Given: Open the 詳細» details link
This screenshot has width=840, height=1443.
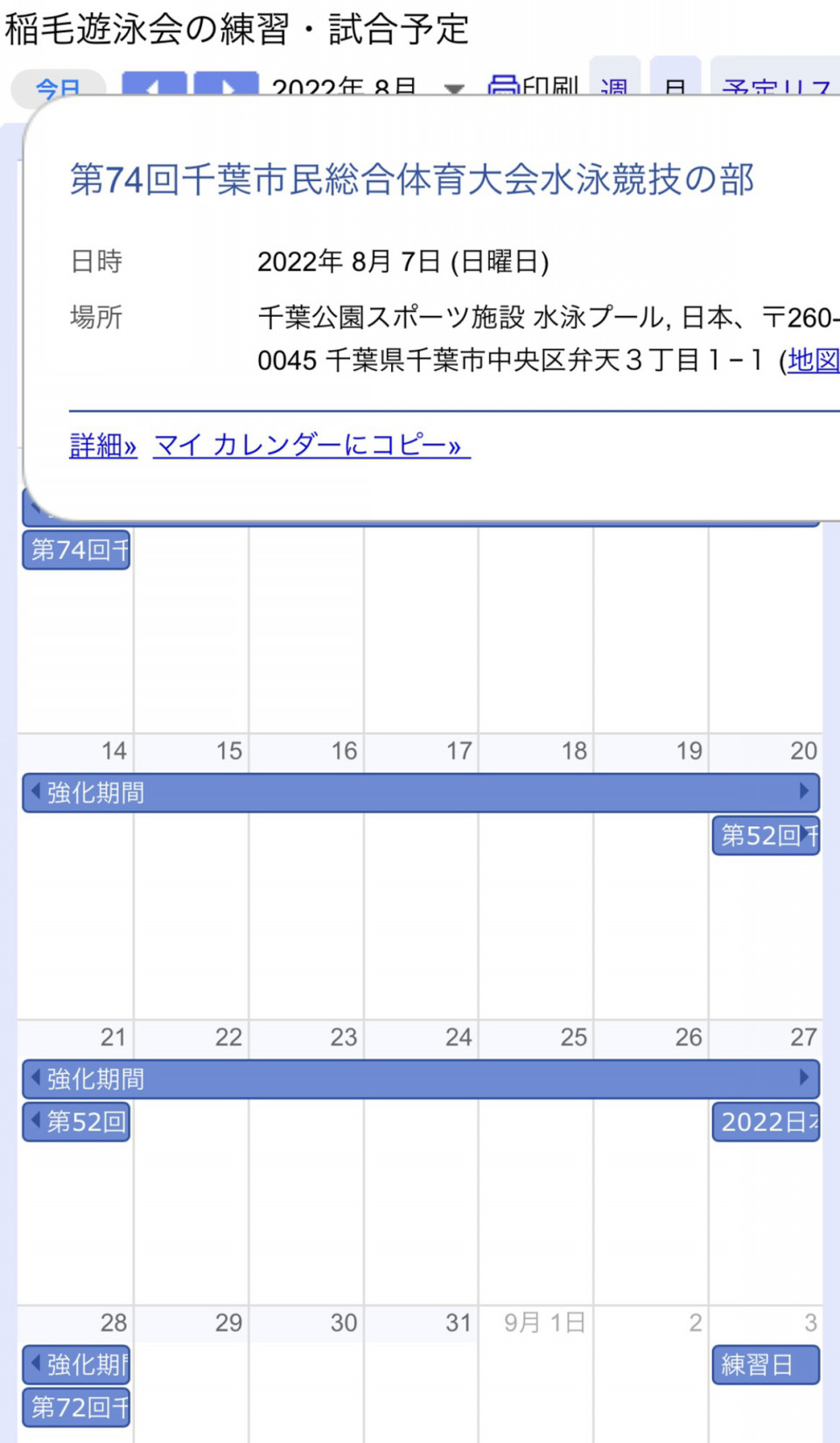Looking at the screenshot, I should pos(103,445).
